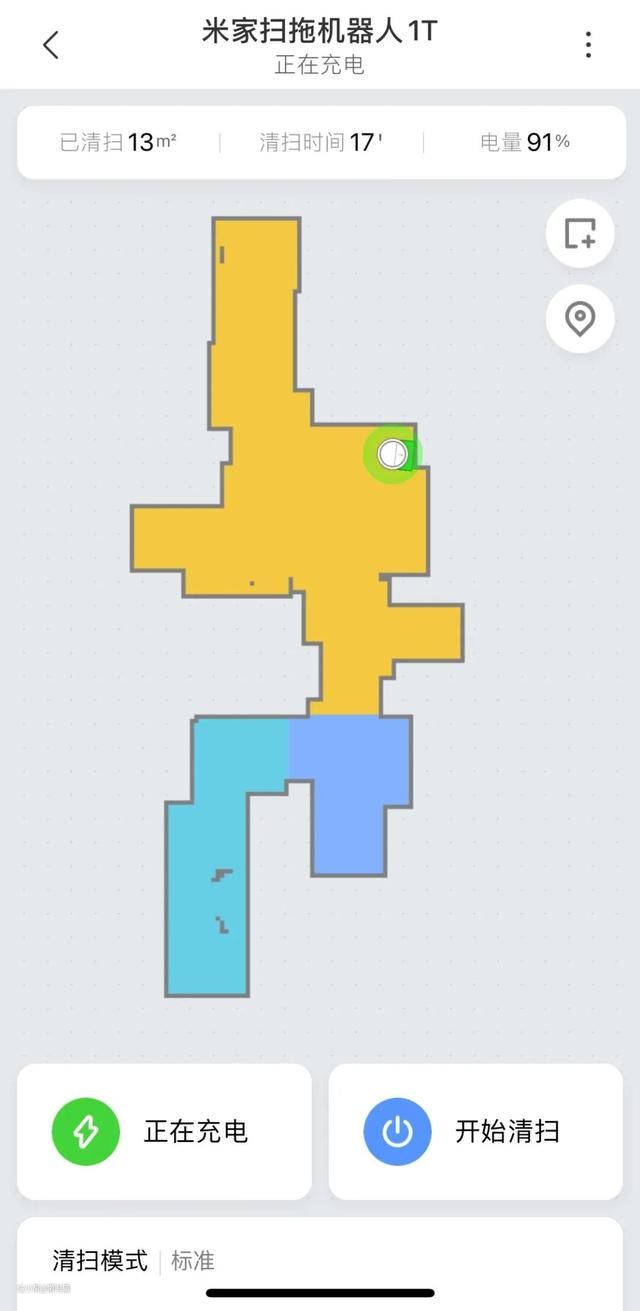
Task: Open the three-dot overflow menu
Action: click(588, 45)
